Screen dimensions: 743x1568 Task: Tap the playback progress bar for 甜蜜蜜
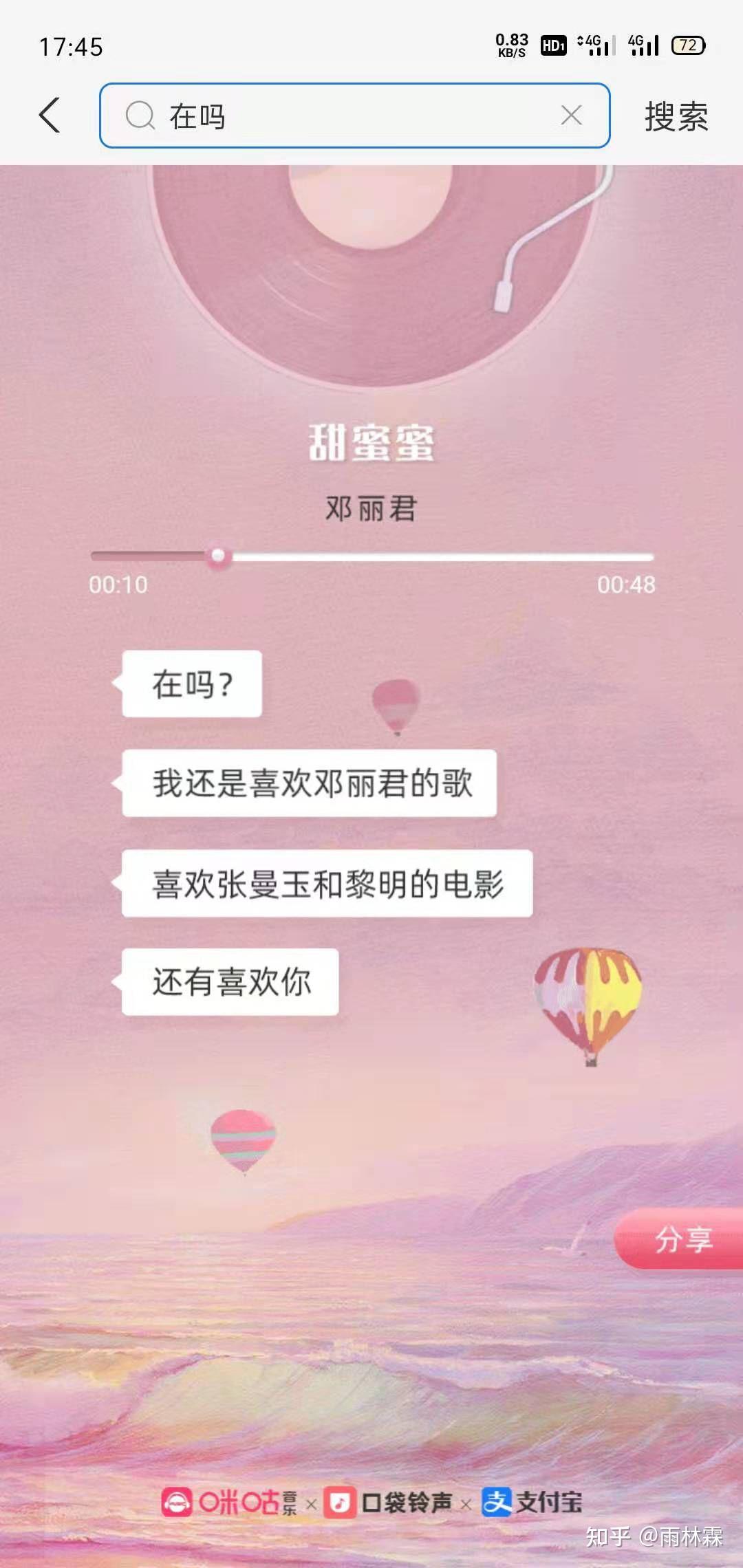[371, 556]
